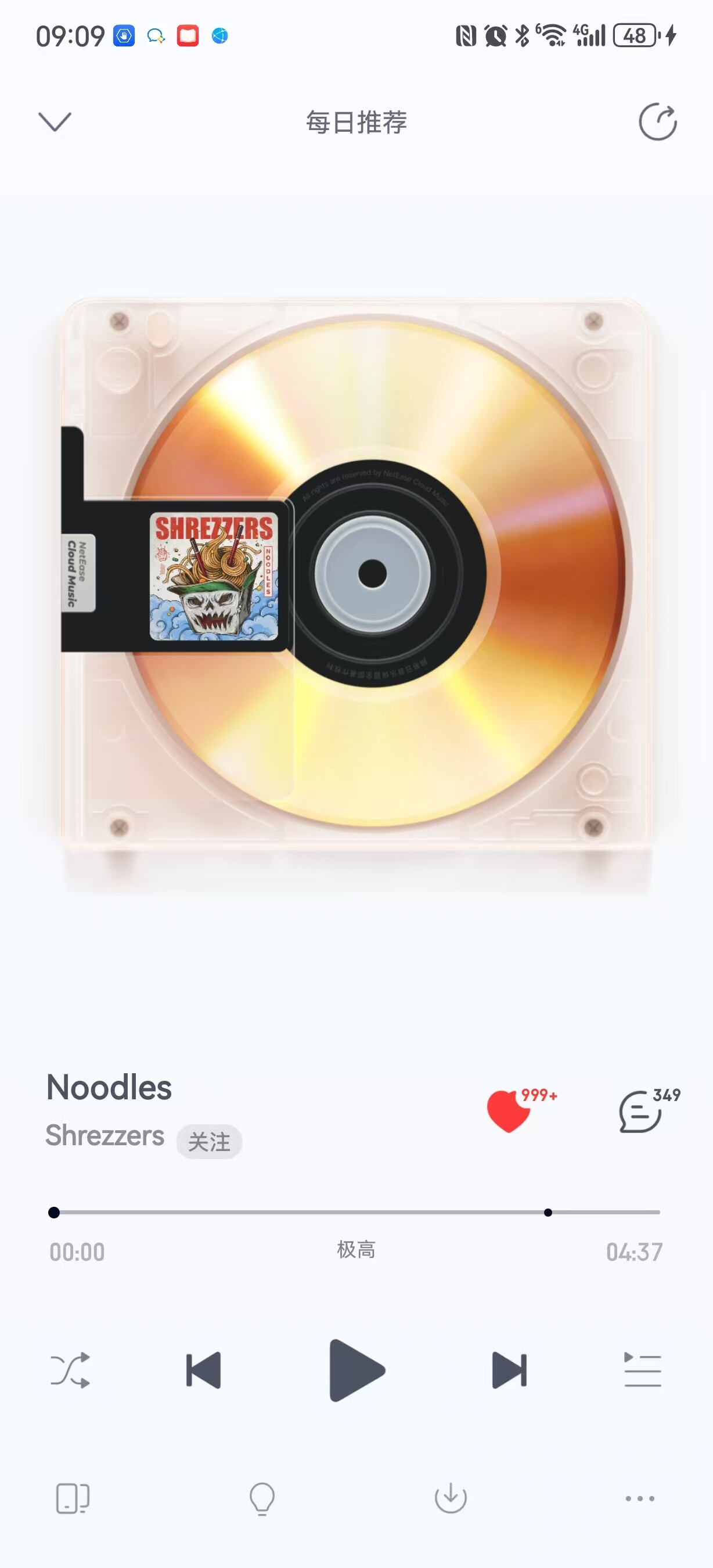Screen dimensions: 713x1568
Task: Skip to the previous track
Action: pos(203,1370)
